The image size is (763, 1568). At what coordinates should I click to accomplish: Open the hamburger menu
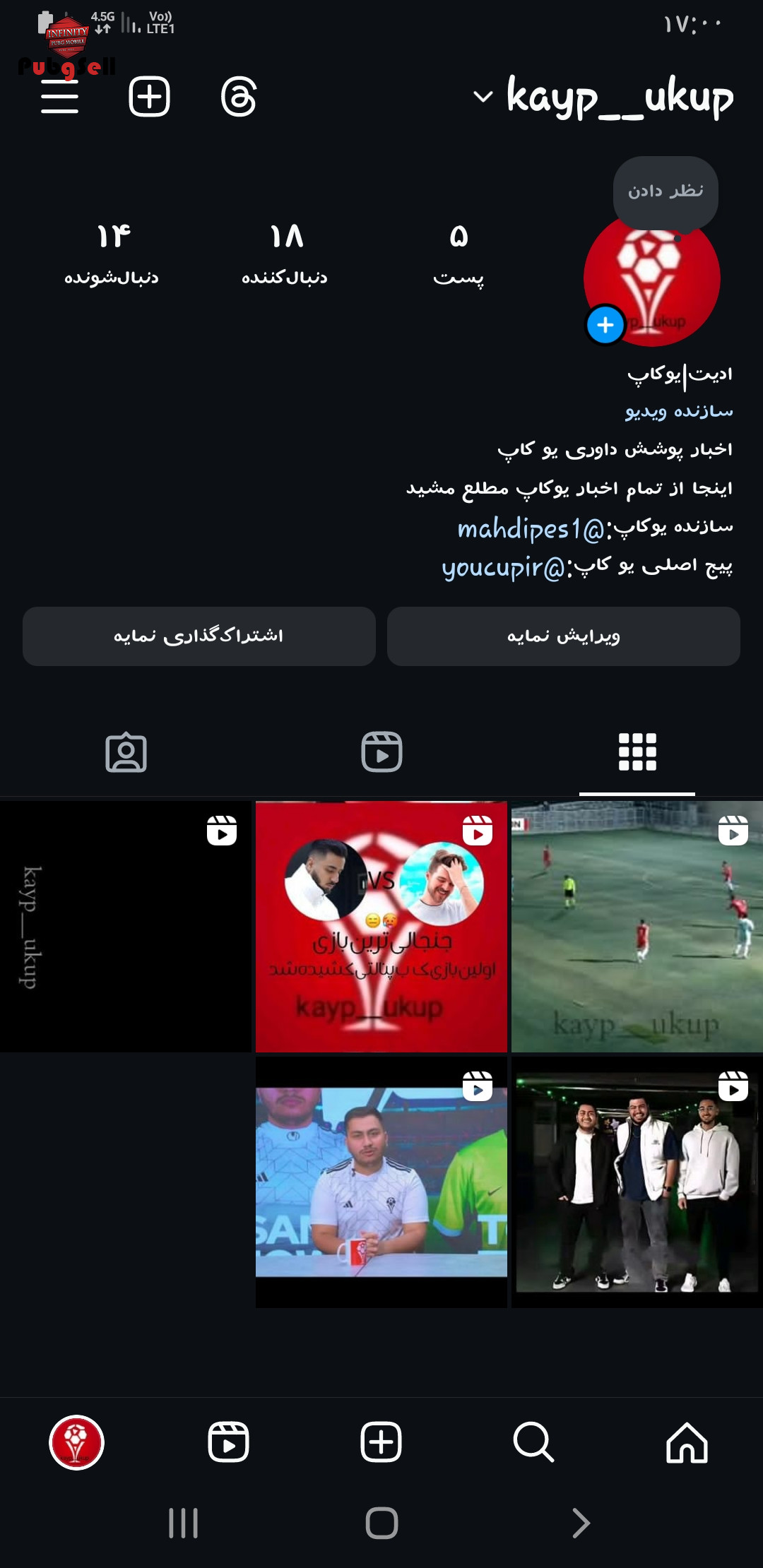click(59, 97)
